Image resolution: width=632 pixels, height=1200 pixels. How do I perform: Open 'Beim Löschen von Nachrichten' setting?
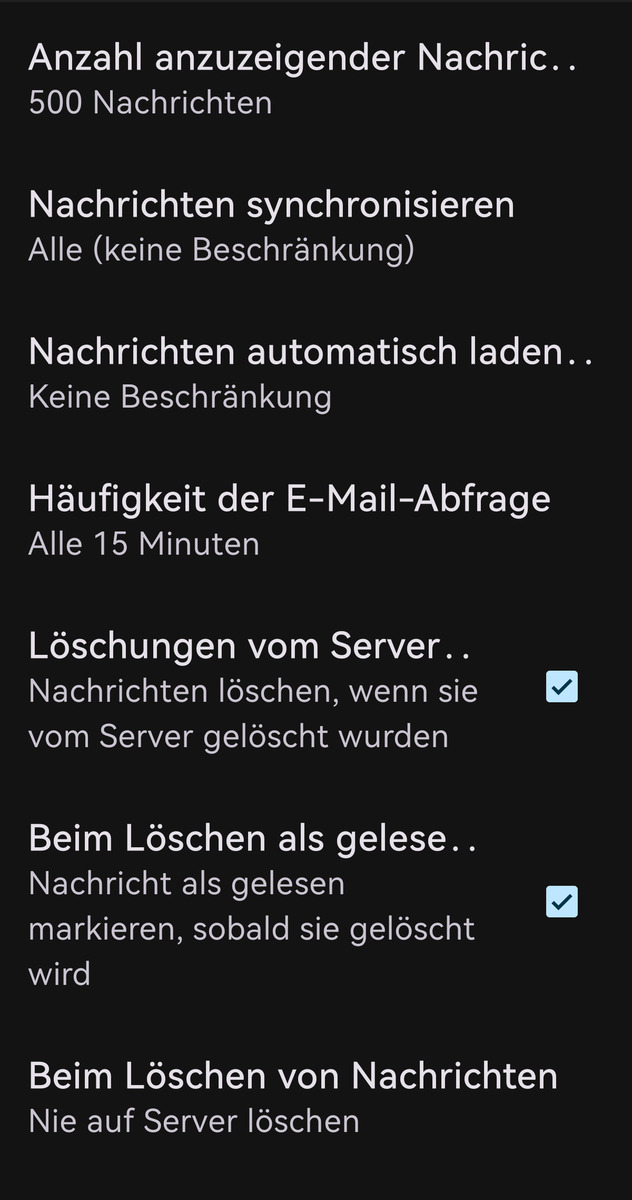point(293,1097)
